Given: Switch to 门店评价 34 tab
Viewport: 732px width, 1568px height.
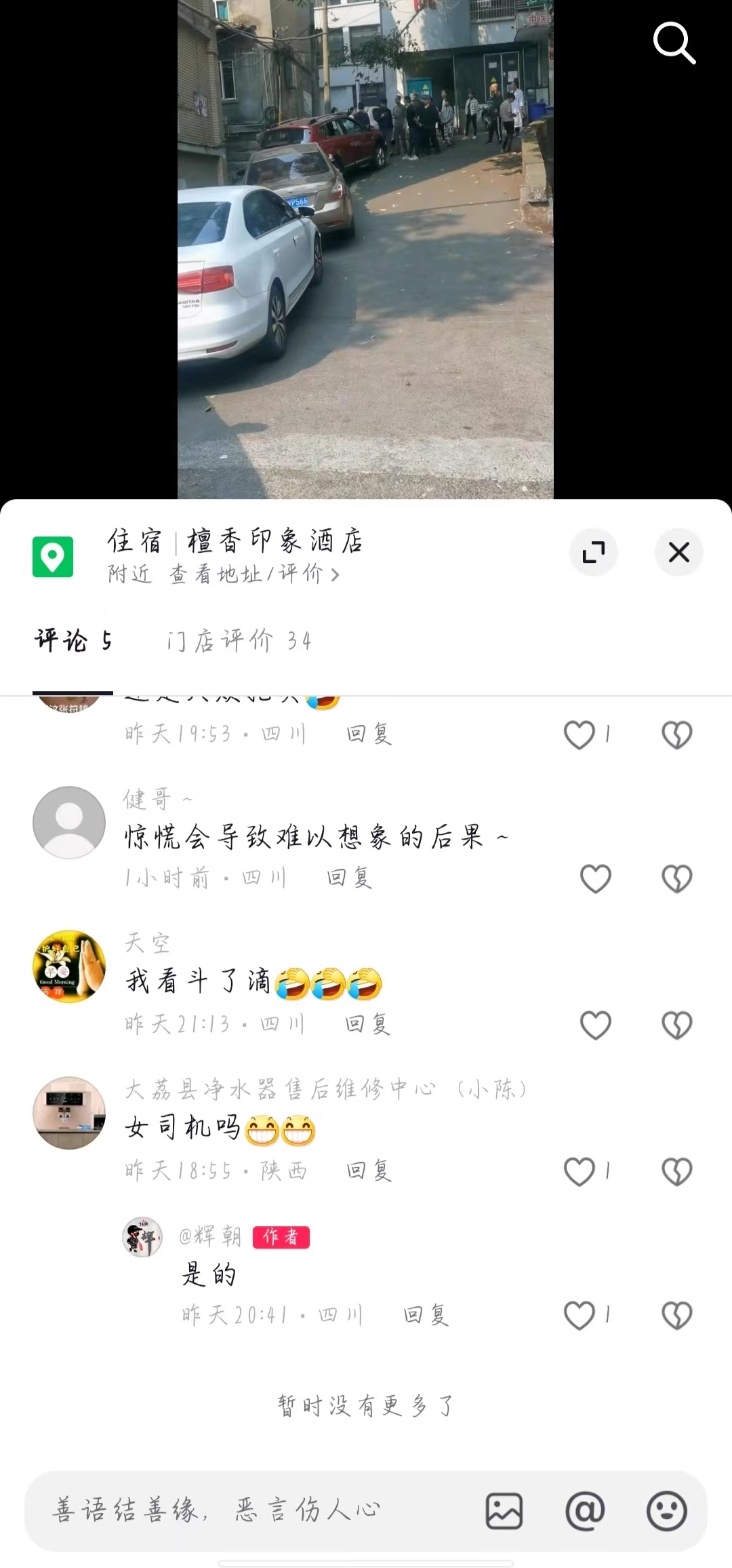Looking at the screenshot, I should (239, 641).
